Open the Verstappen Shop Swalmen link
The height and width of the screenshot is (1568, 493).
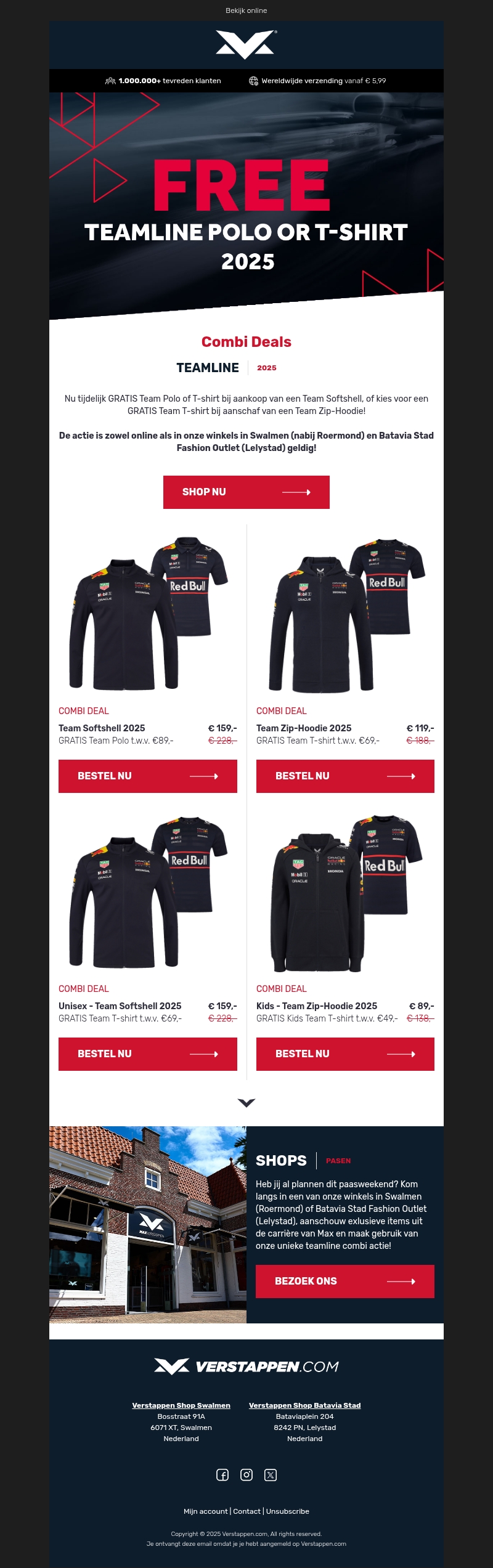tap(181, 1405)
